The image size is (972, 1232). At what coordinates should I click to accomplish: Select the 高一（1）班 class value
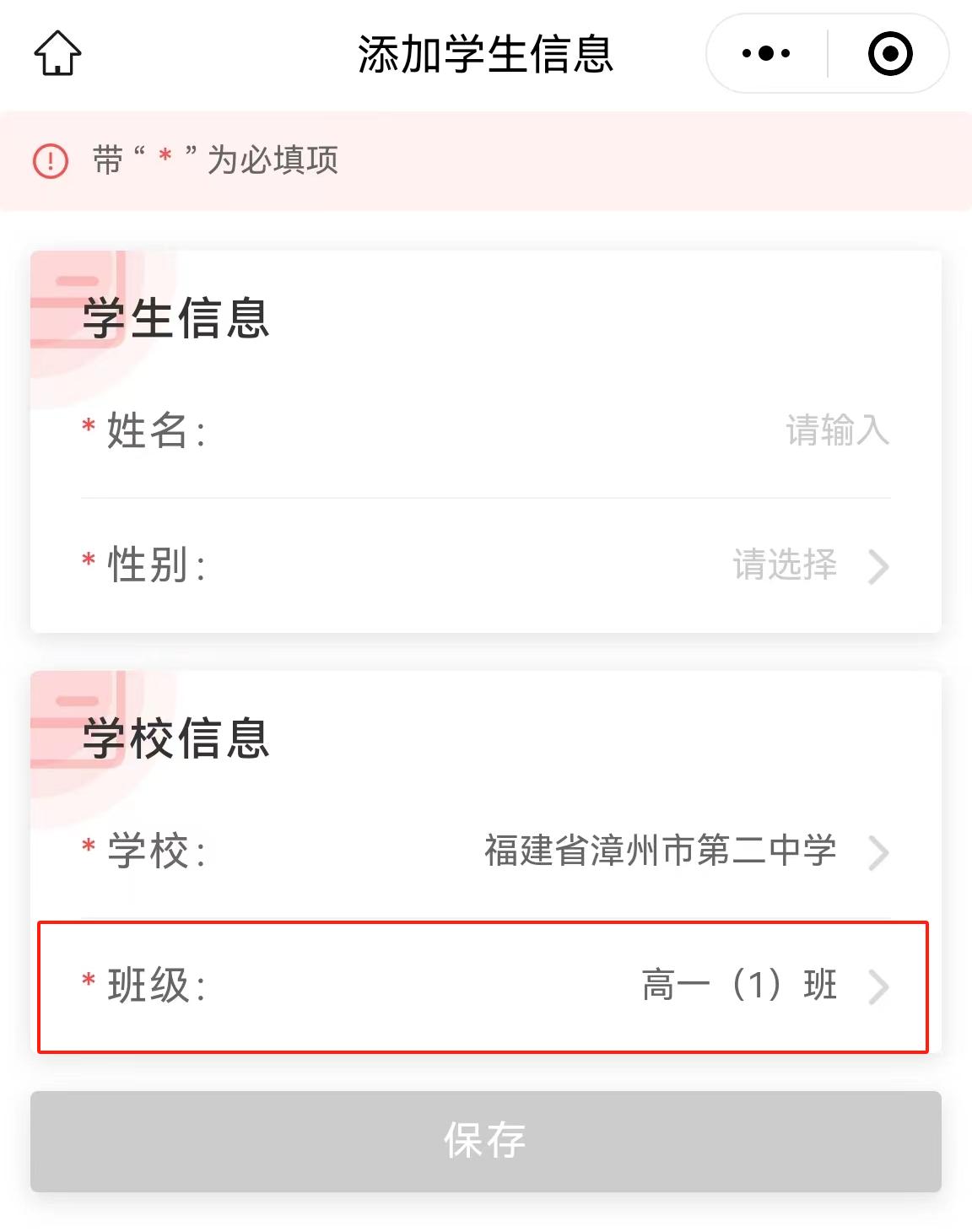[738, 987]
